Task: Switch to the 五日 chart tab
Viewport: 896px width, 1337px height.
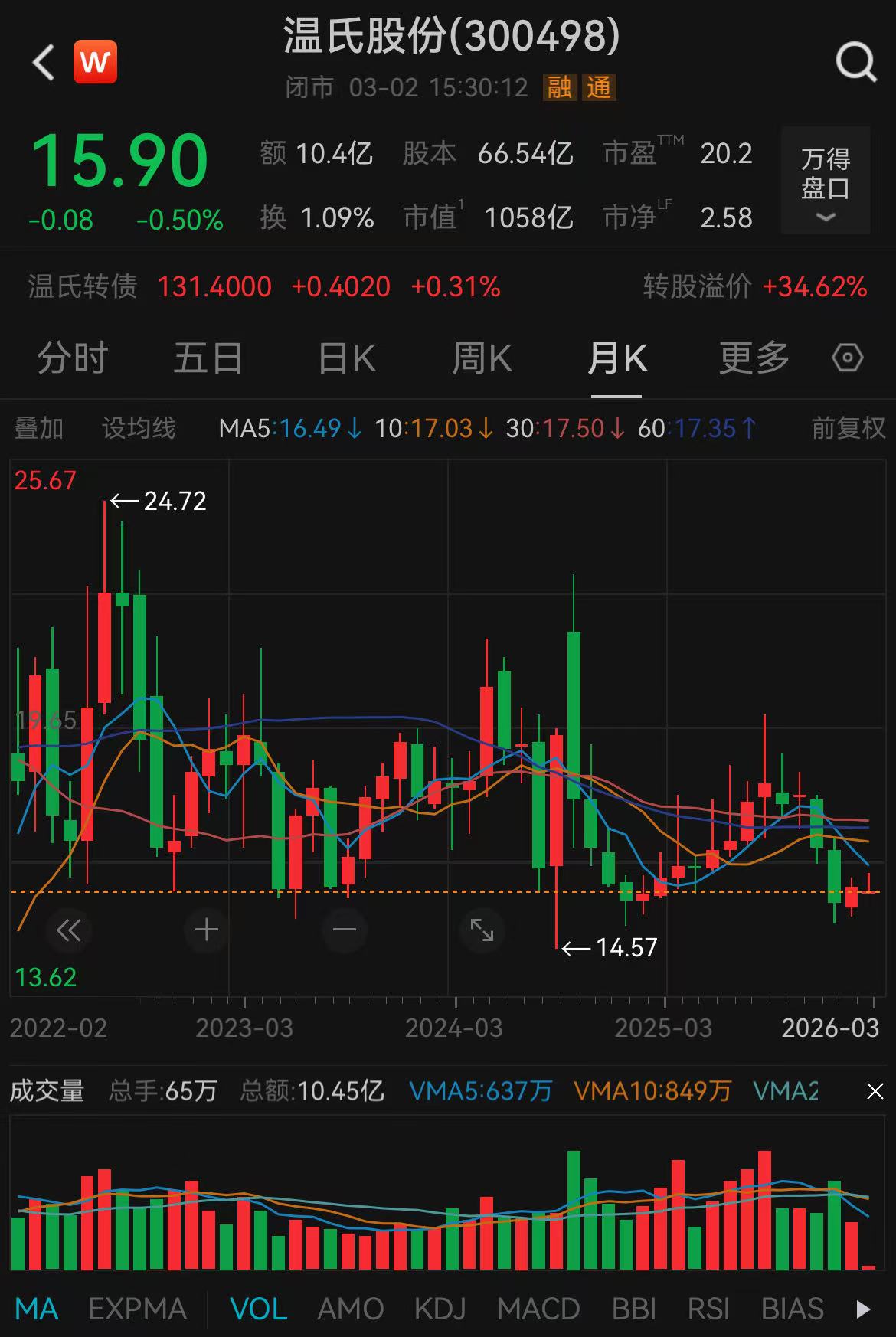Action: point(208,358)
